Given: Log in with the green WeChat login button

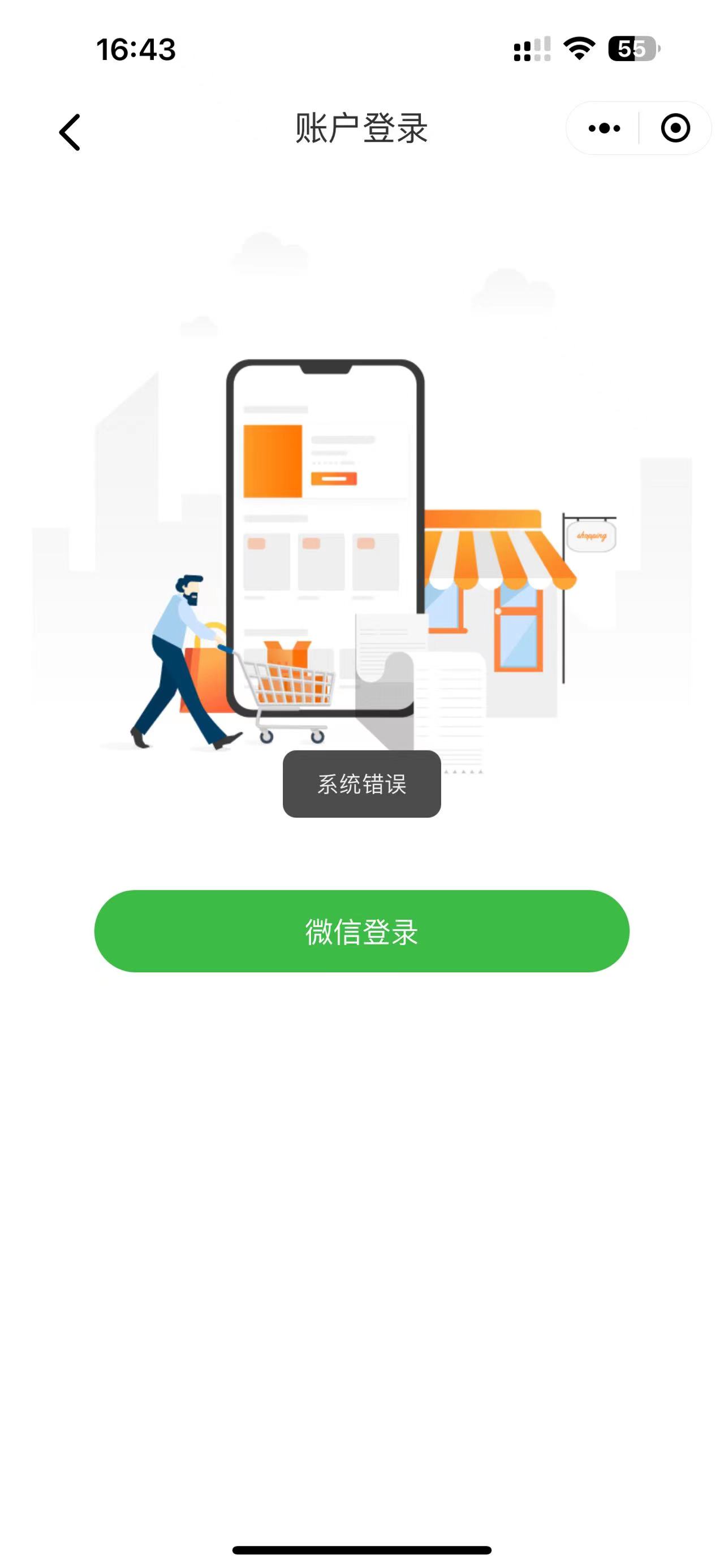Looking at the screenshot, I should click(361, 931).
